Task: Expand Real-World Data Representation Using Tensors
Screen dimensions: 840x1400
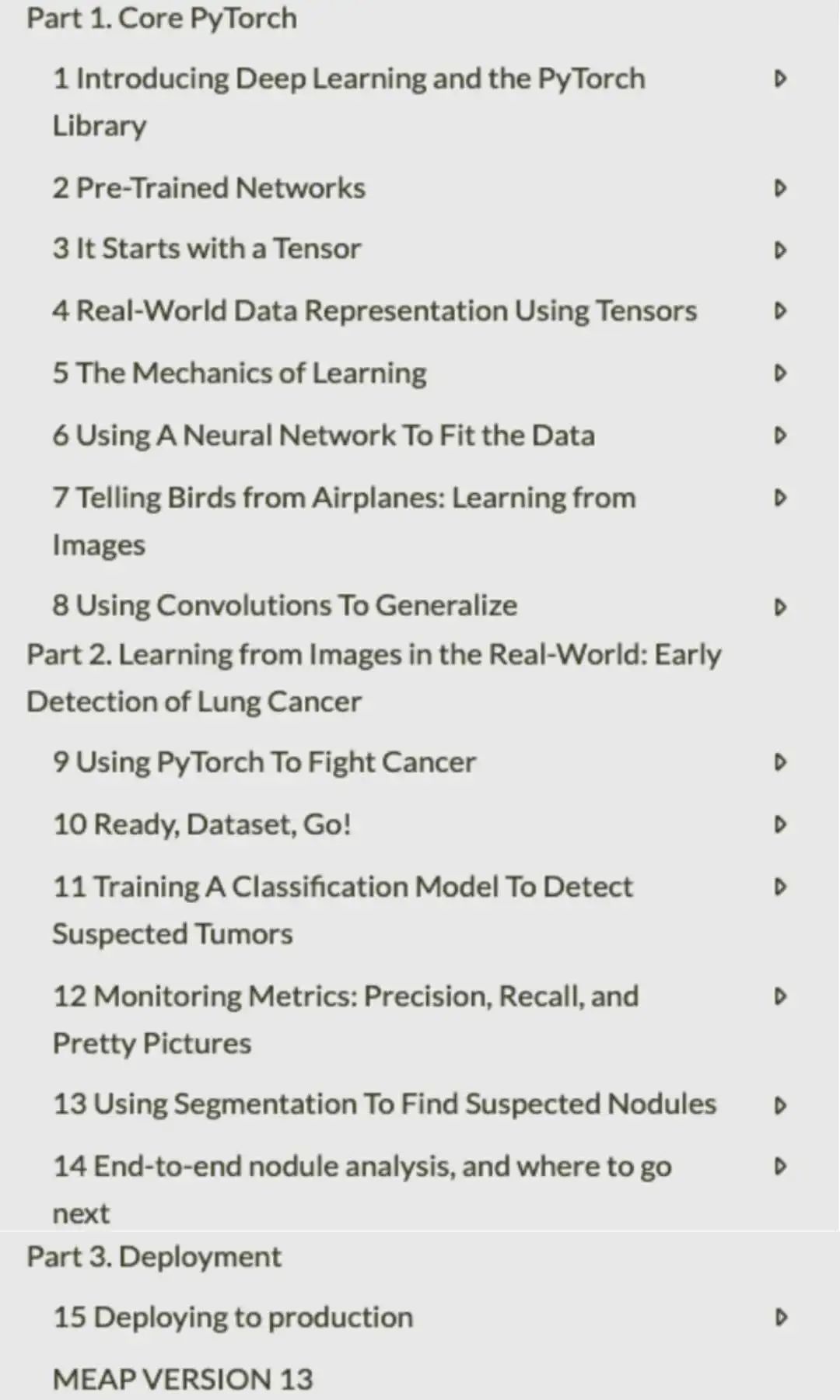Action: [x=780, y=311]
